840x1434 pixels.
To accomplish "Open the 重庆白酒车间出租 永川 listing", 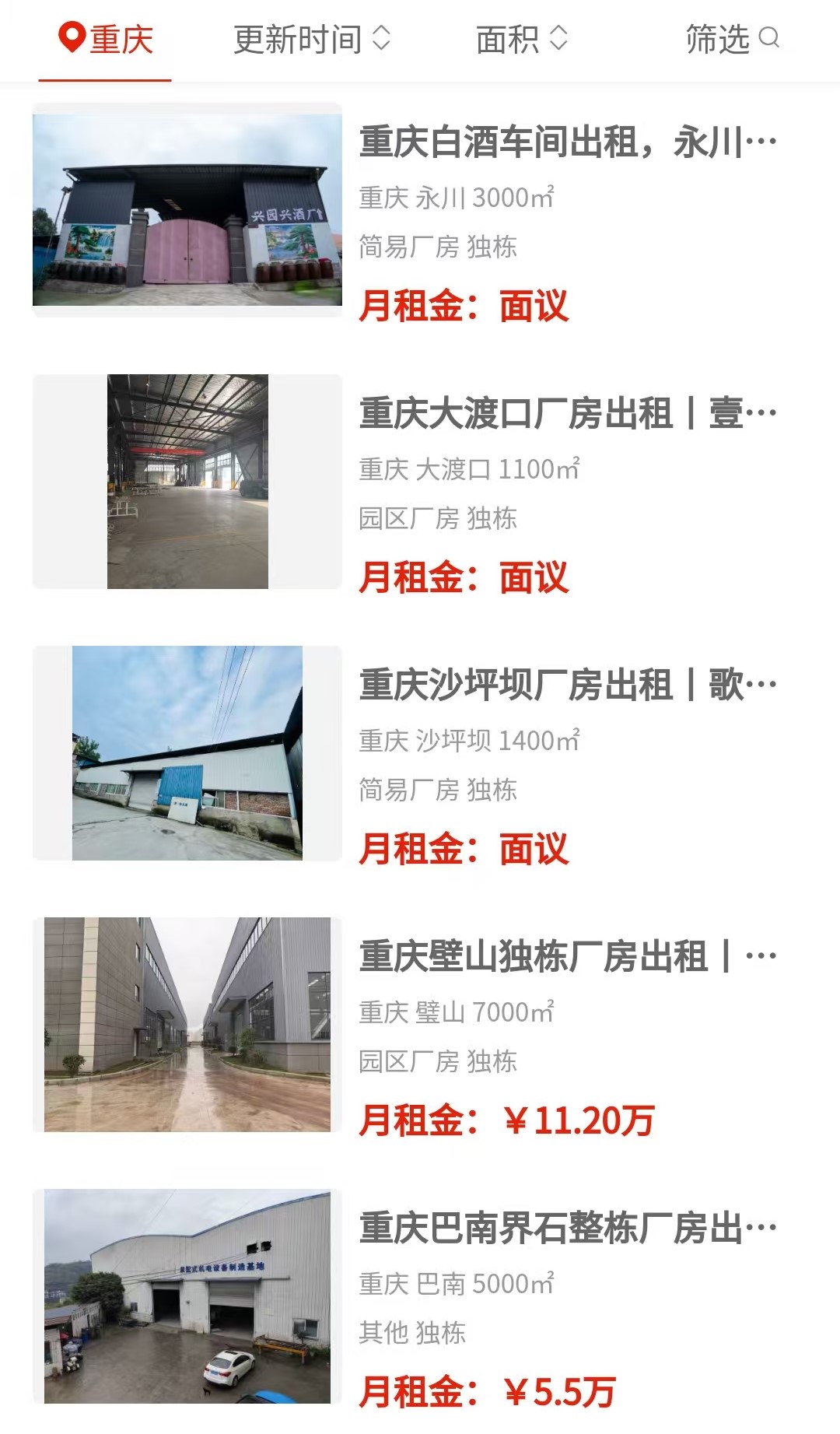I will (566, 143).
